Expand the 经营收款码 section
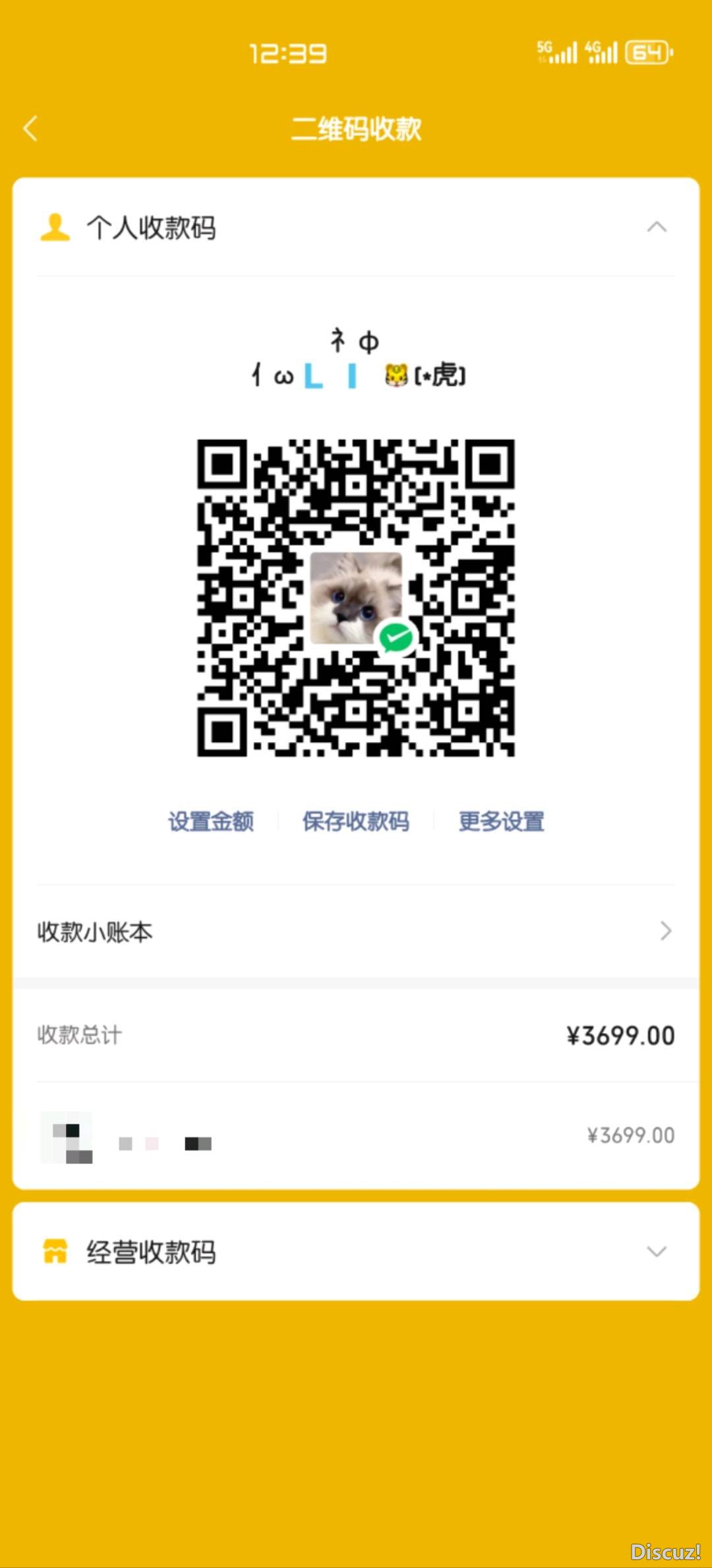The image size is (712, 1568). [656, 1251]
